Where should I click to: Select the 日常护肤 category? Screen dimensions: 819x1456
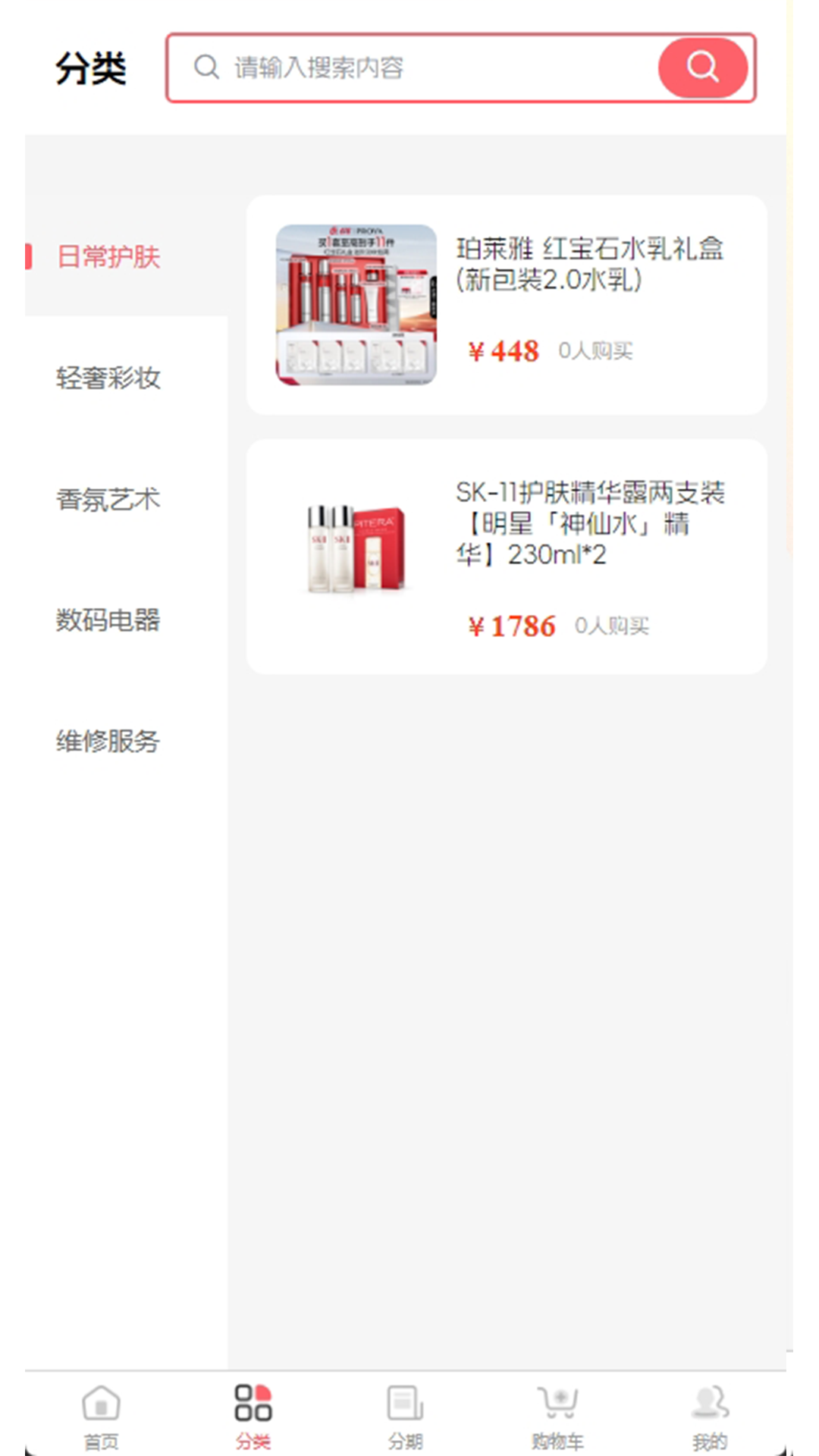pyautogui.click(x=108, y=257)
